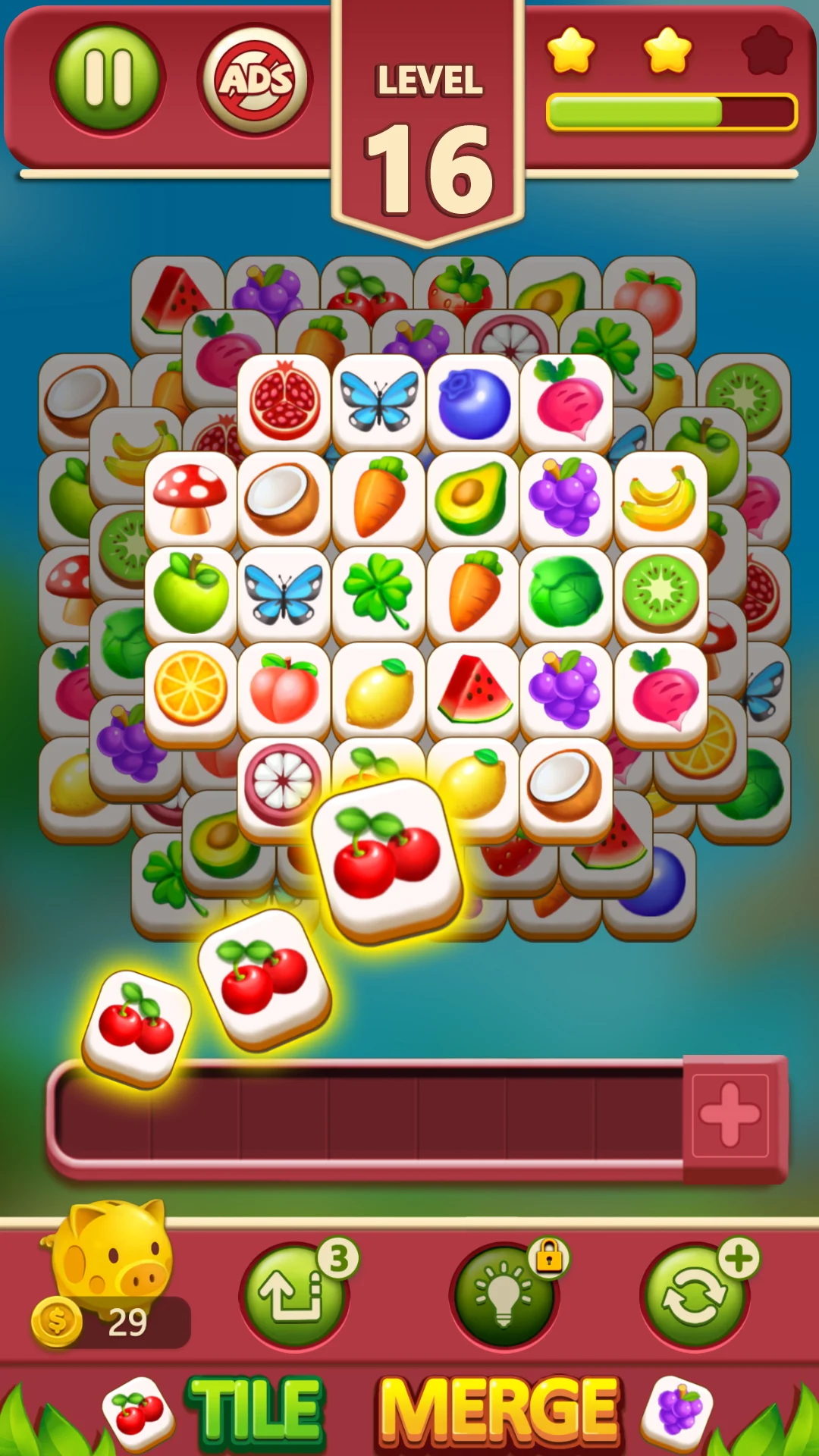Pause the game
The image size is (819, 1456).
coord(108,79)
